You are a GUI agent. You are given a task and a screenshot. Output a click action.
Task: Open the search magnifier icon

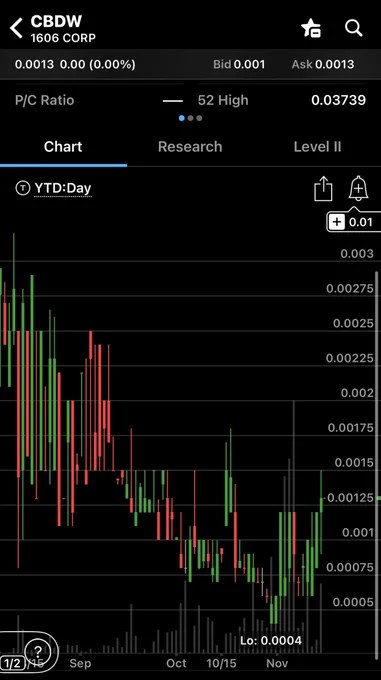(x=354, y=28)
